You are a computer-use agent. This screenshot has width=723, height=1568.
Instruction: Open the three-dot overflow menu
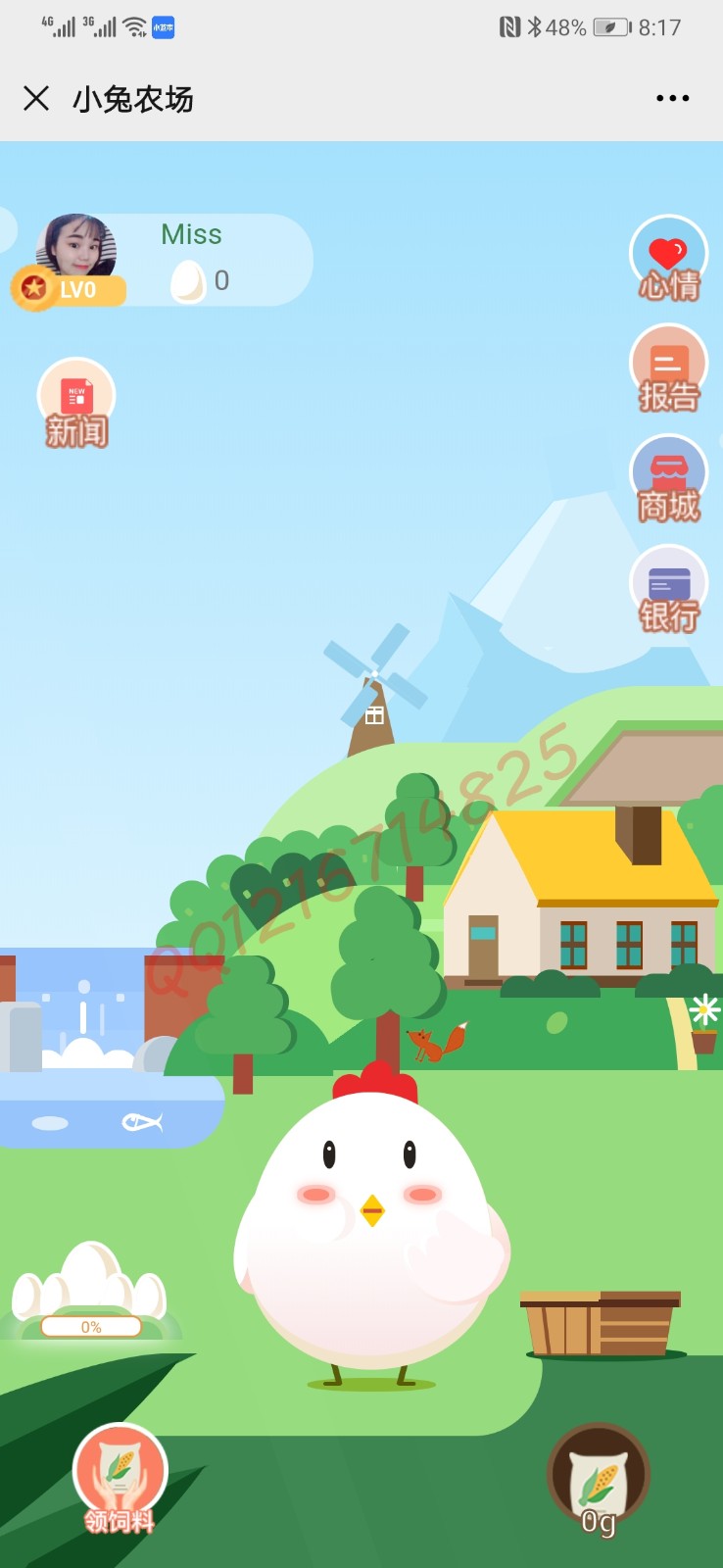[672, 98]
